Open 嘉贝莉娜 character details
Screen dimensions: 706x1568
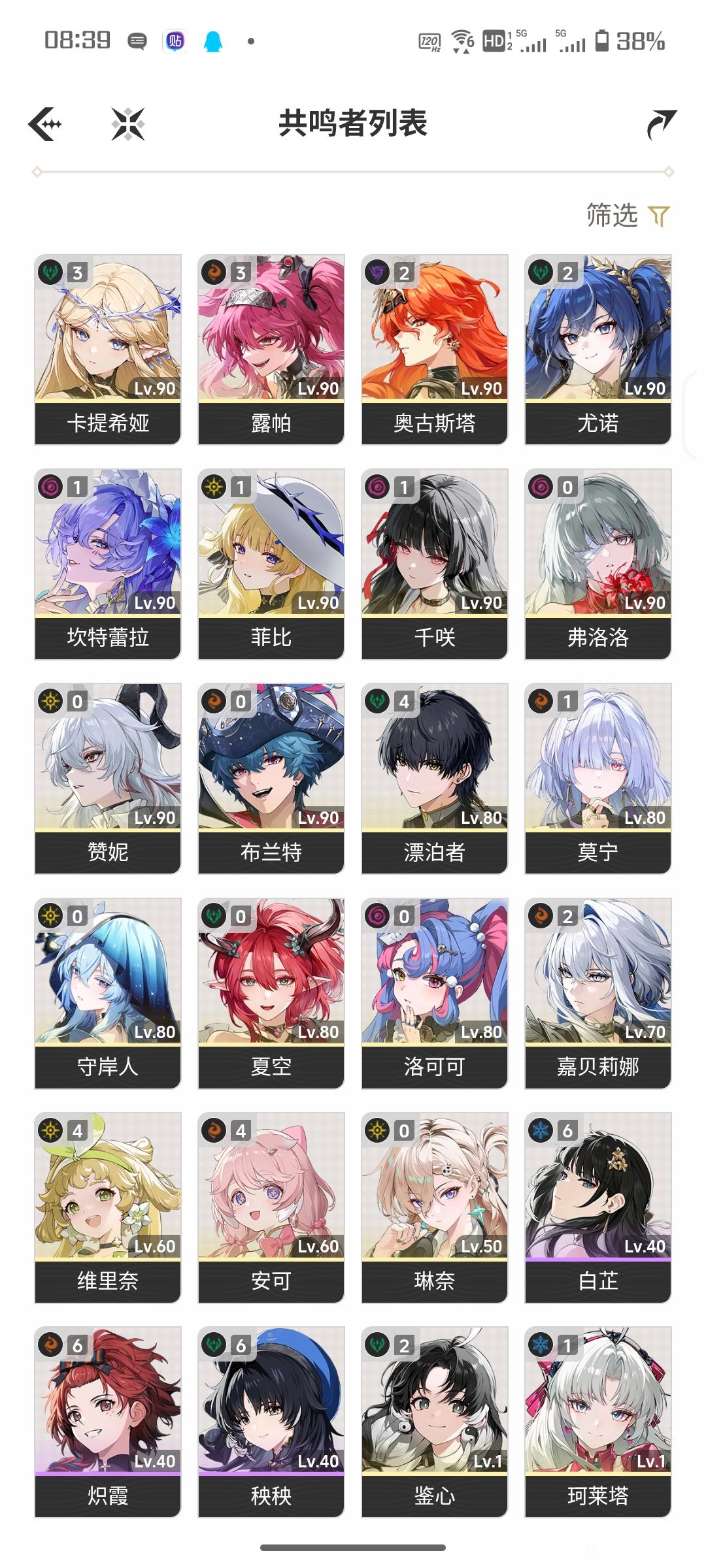click(598, 993)
